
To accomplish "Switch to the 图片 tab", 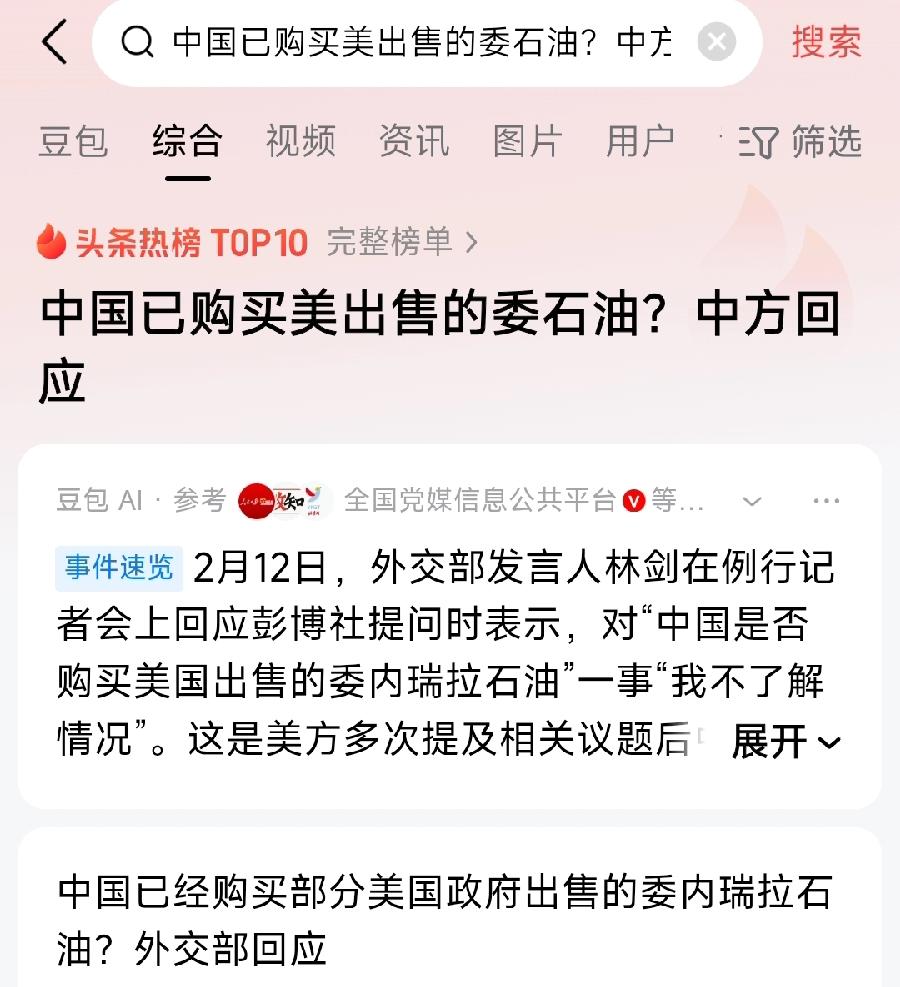I will pyautogui.click(x=531, y=142).
